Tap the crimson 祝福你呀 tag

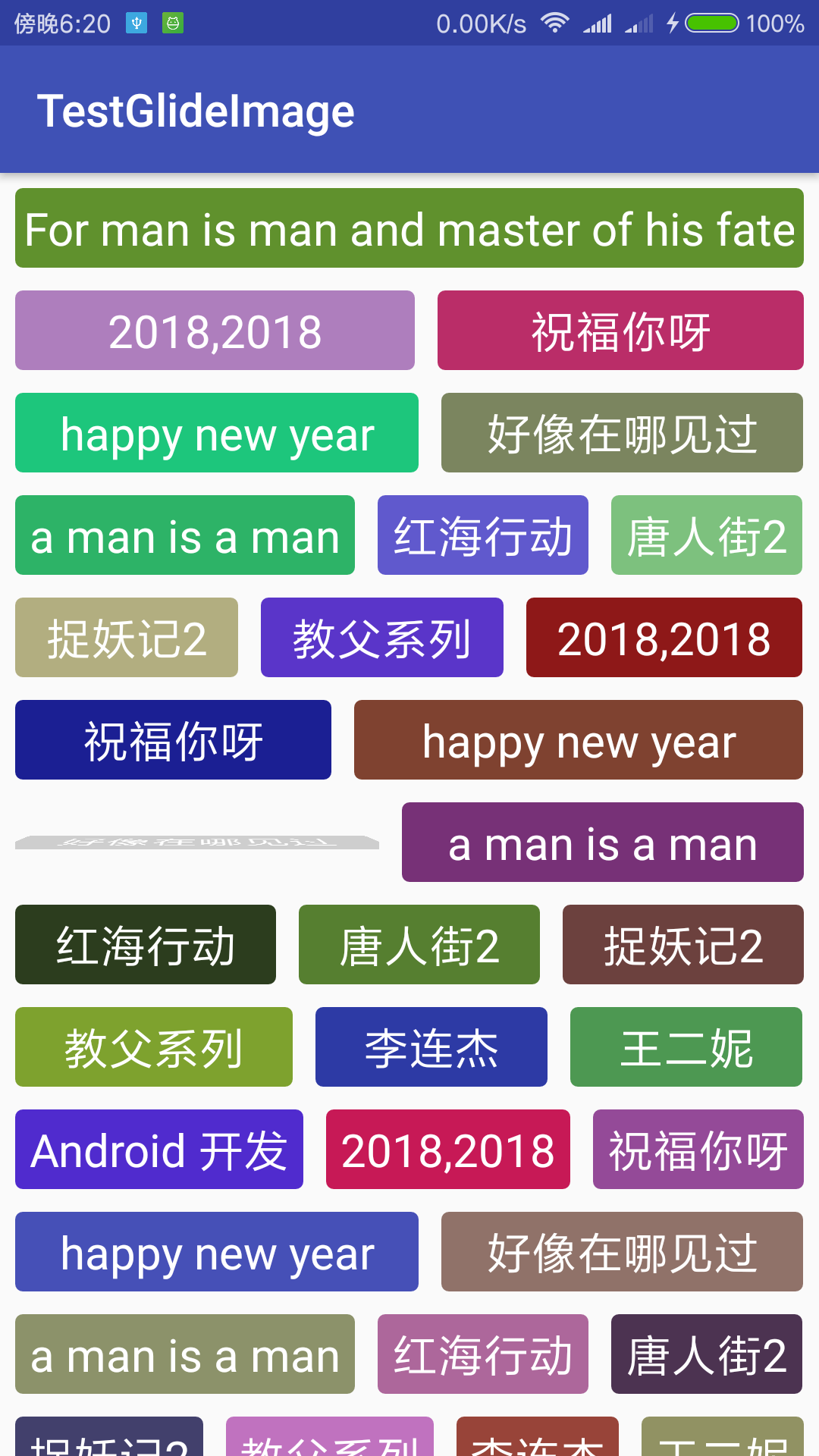[620, 330]
